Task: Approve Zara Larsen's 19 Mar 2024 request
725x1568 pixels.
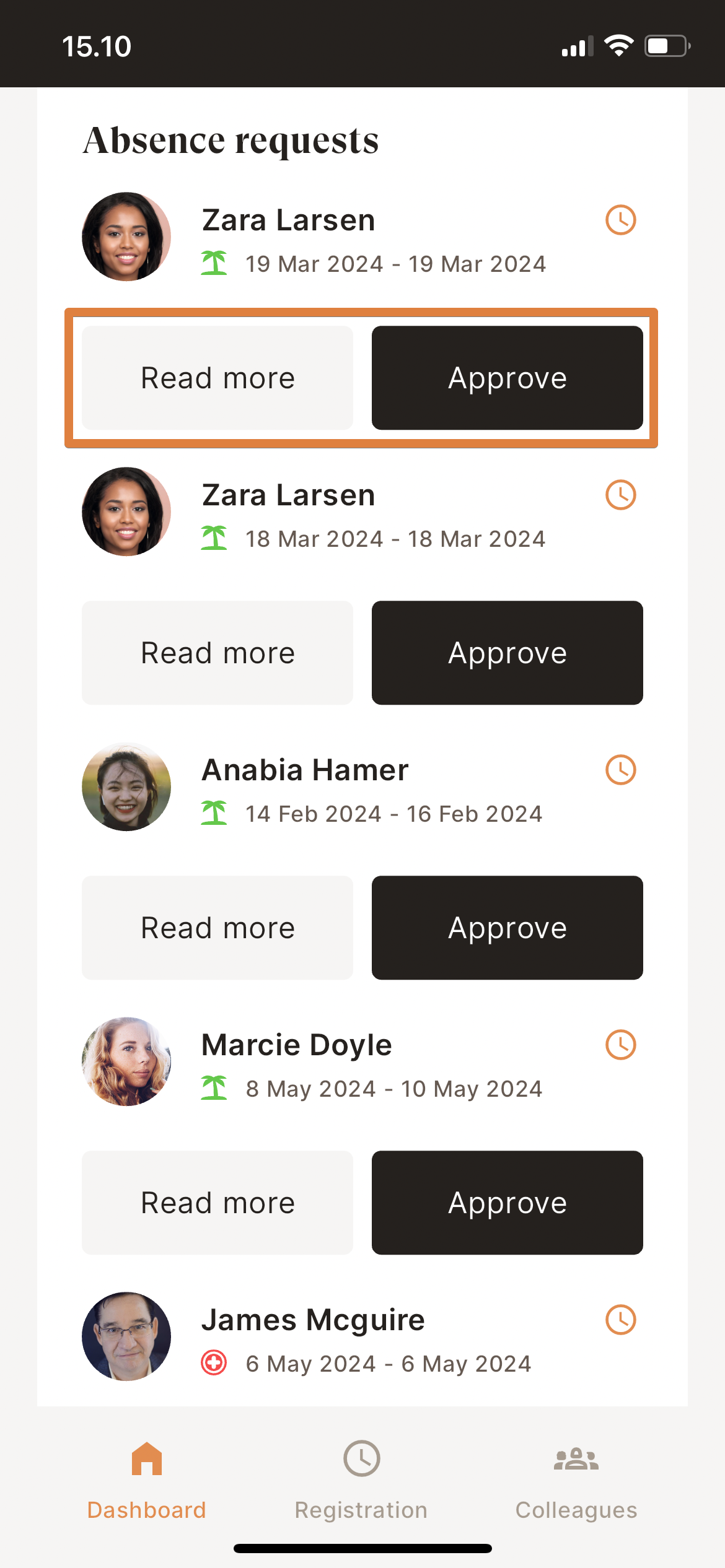Action: pos(507,378)
